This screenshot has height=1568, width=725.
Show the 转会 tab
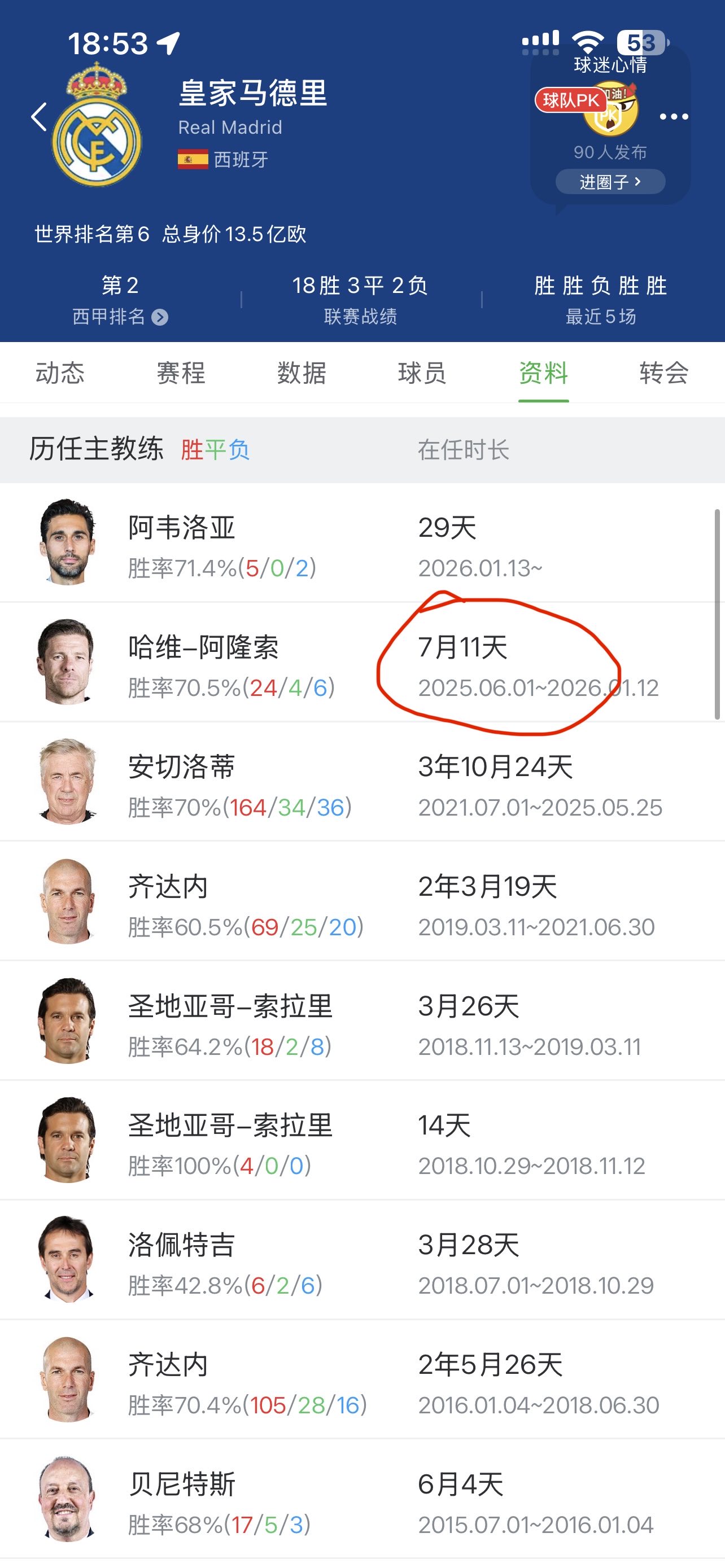663,373
